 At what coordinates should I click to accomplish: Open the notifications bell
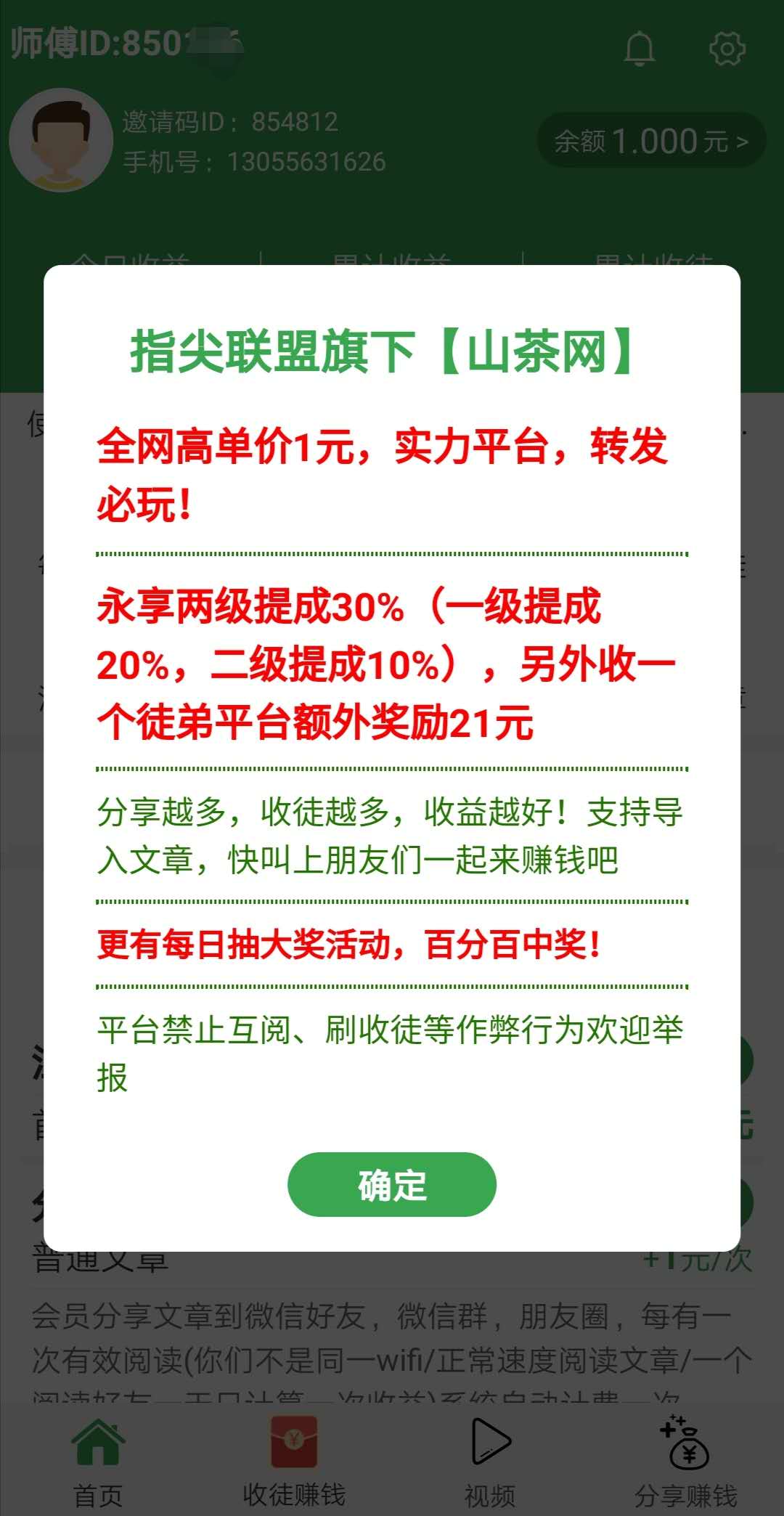tap(640, 49)
